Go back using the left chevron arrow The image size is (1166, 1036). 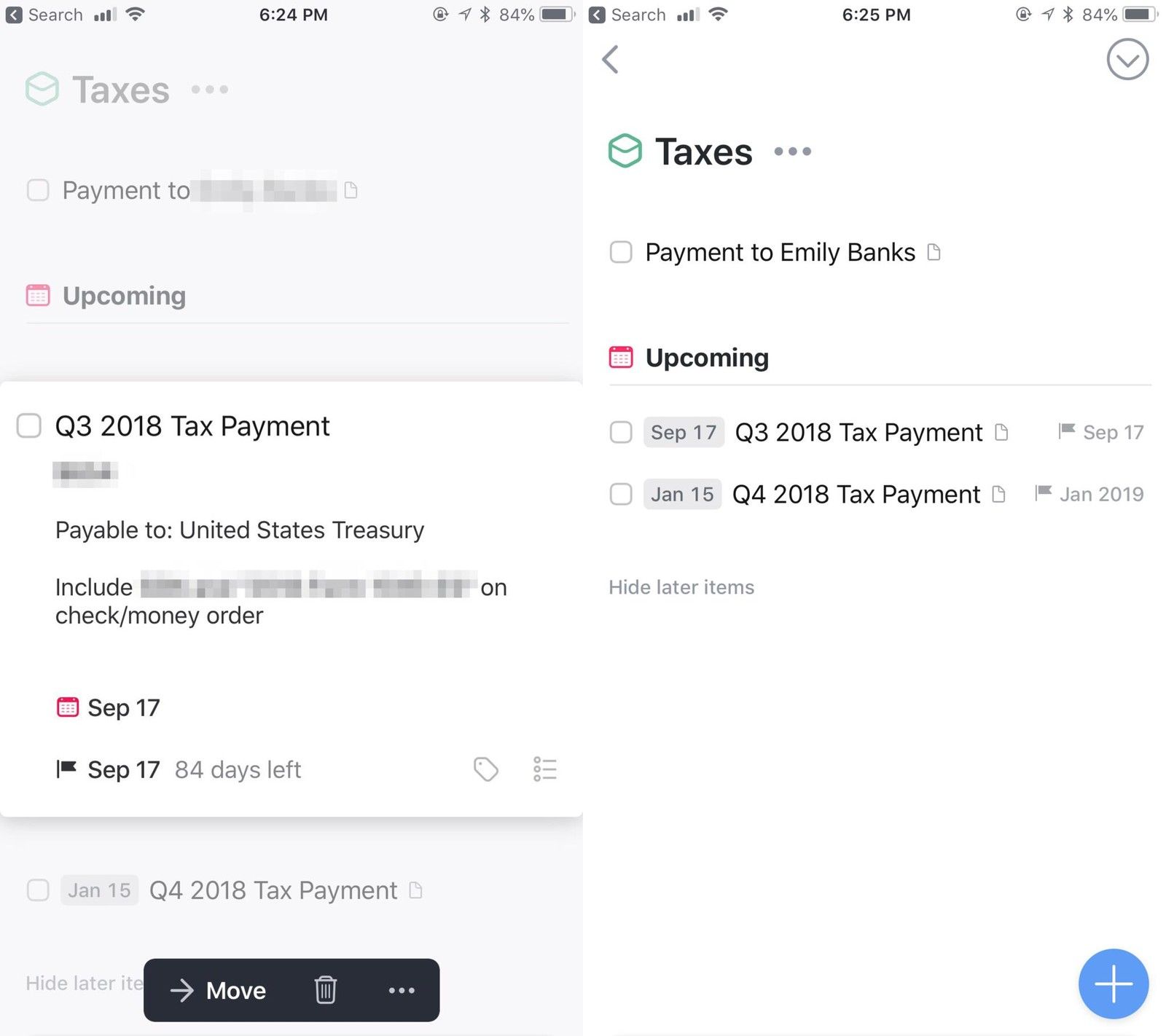(611, 60)
